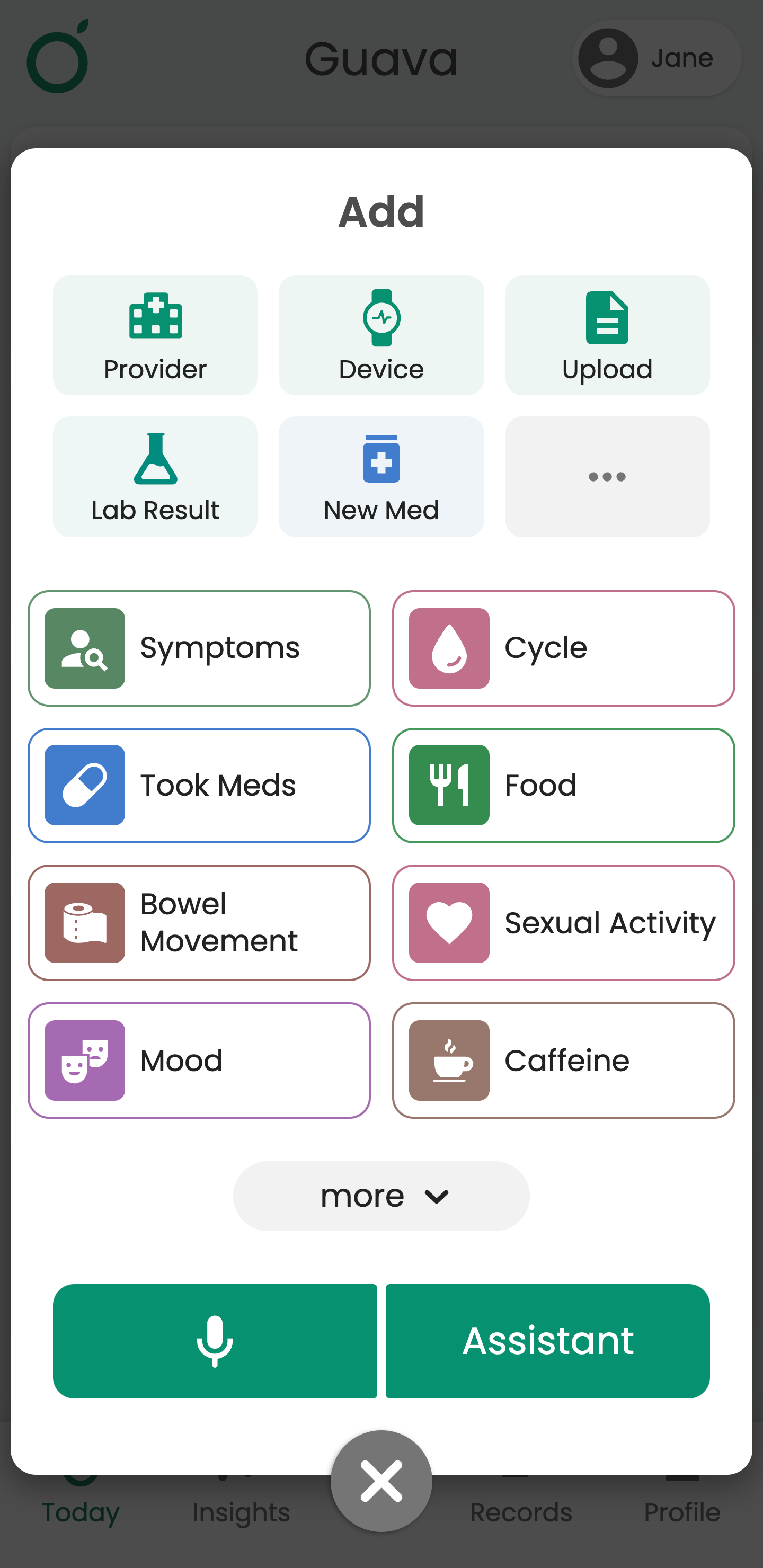Log Caffeine intake
The height and width of the screenshot is (1568, 763).
point(563,1061)
